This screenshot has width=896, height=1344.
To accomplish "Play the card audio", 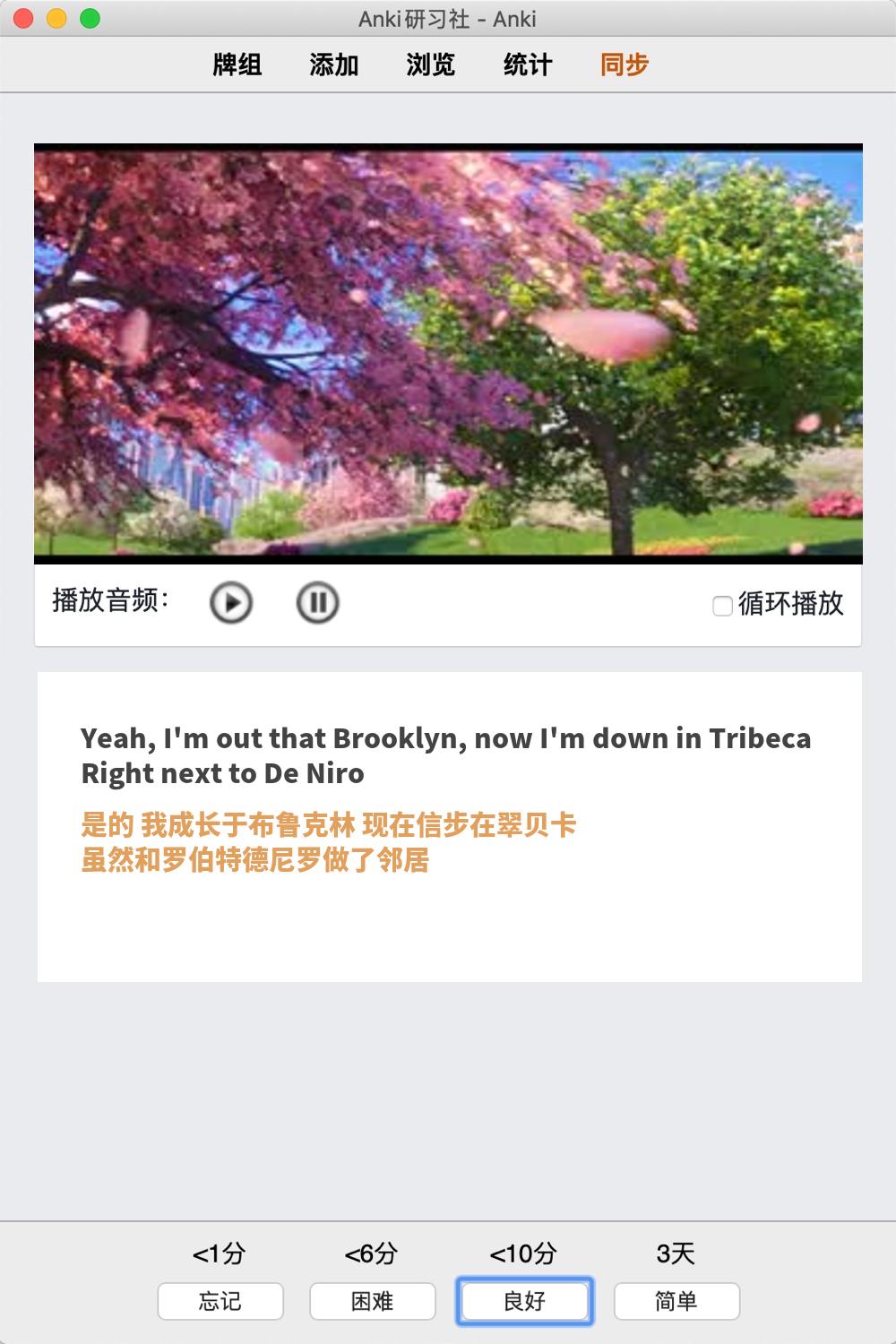I will point(231,602).
